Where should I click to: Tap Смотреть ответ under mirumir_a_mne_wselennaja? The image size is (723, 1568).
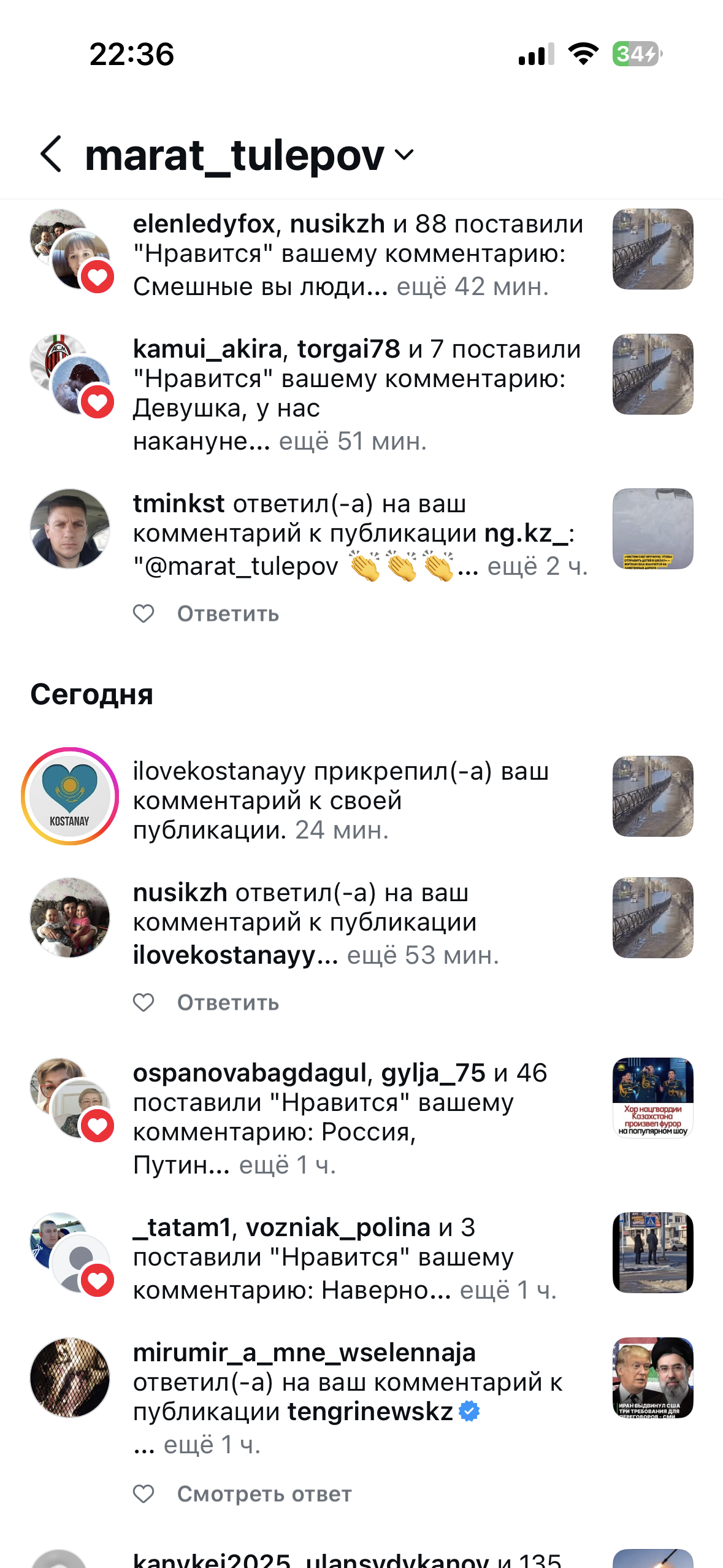point(264,1494)
